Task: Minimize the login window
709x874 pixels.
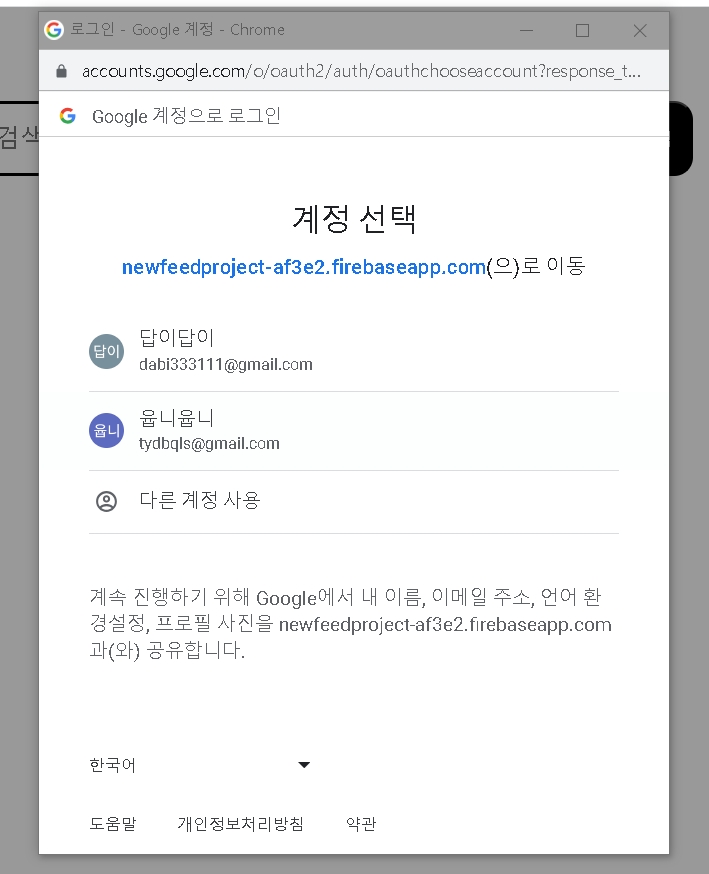Action: [x=526, y=31]
